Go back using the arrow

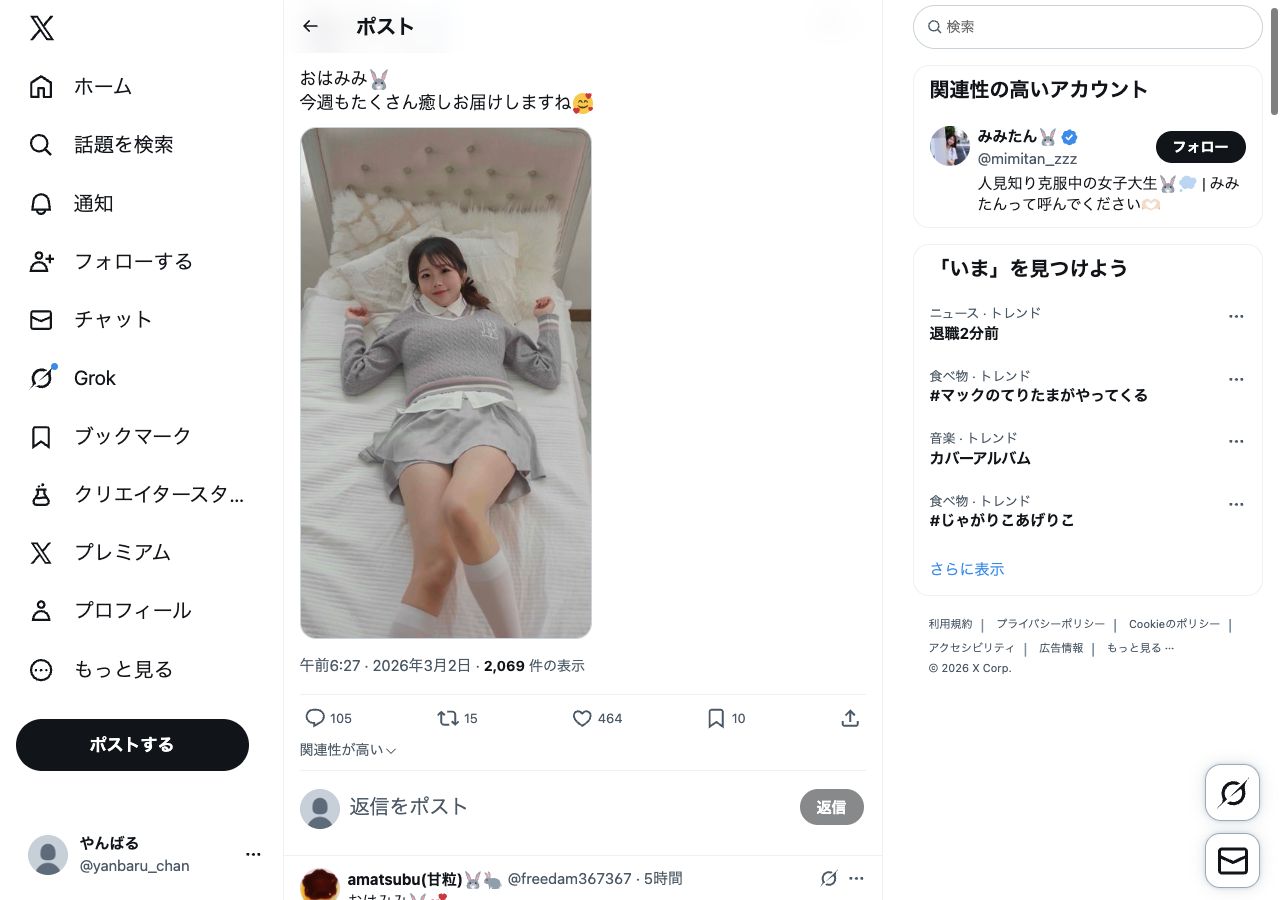pos(310,27)
